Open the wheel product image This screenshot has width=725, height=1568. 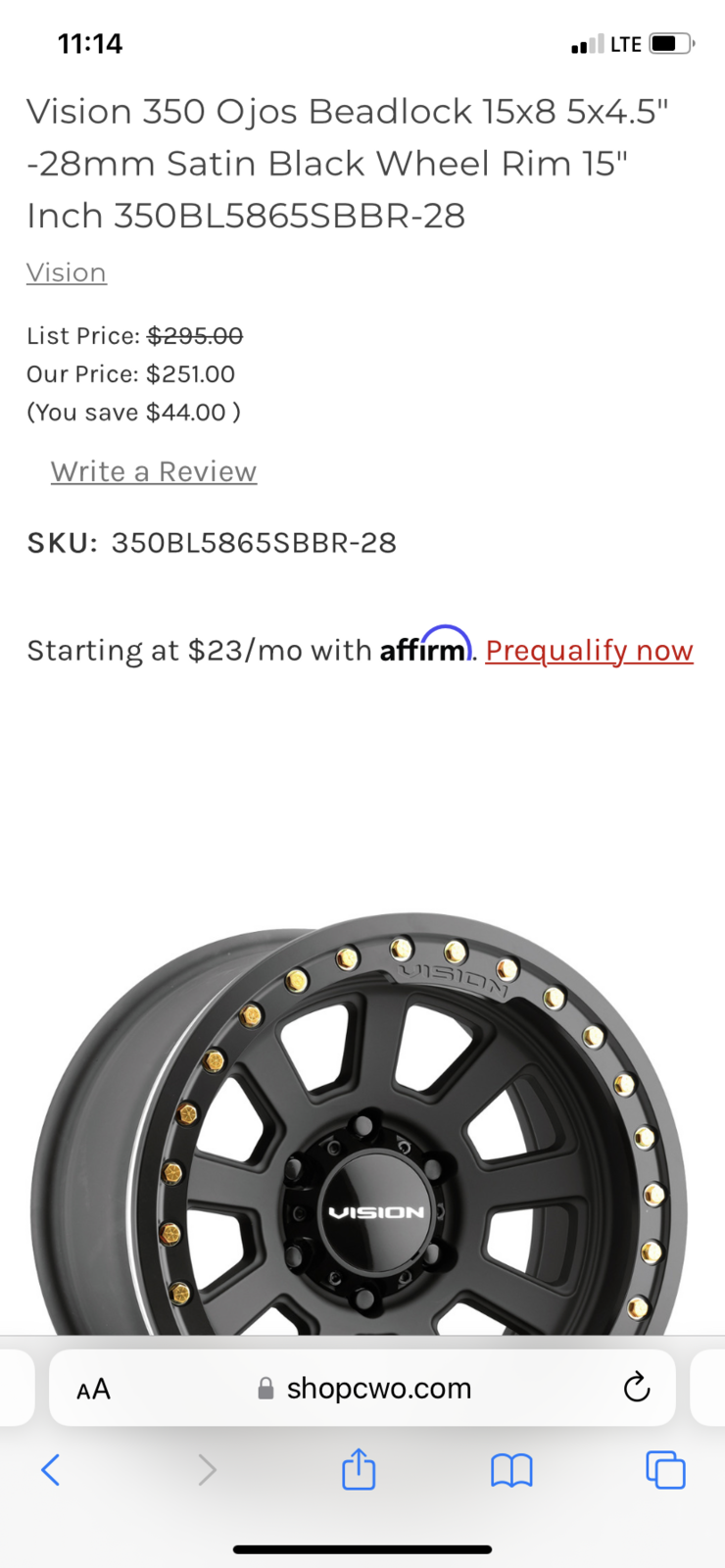click(x=361, y=1127)
